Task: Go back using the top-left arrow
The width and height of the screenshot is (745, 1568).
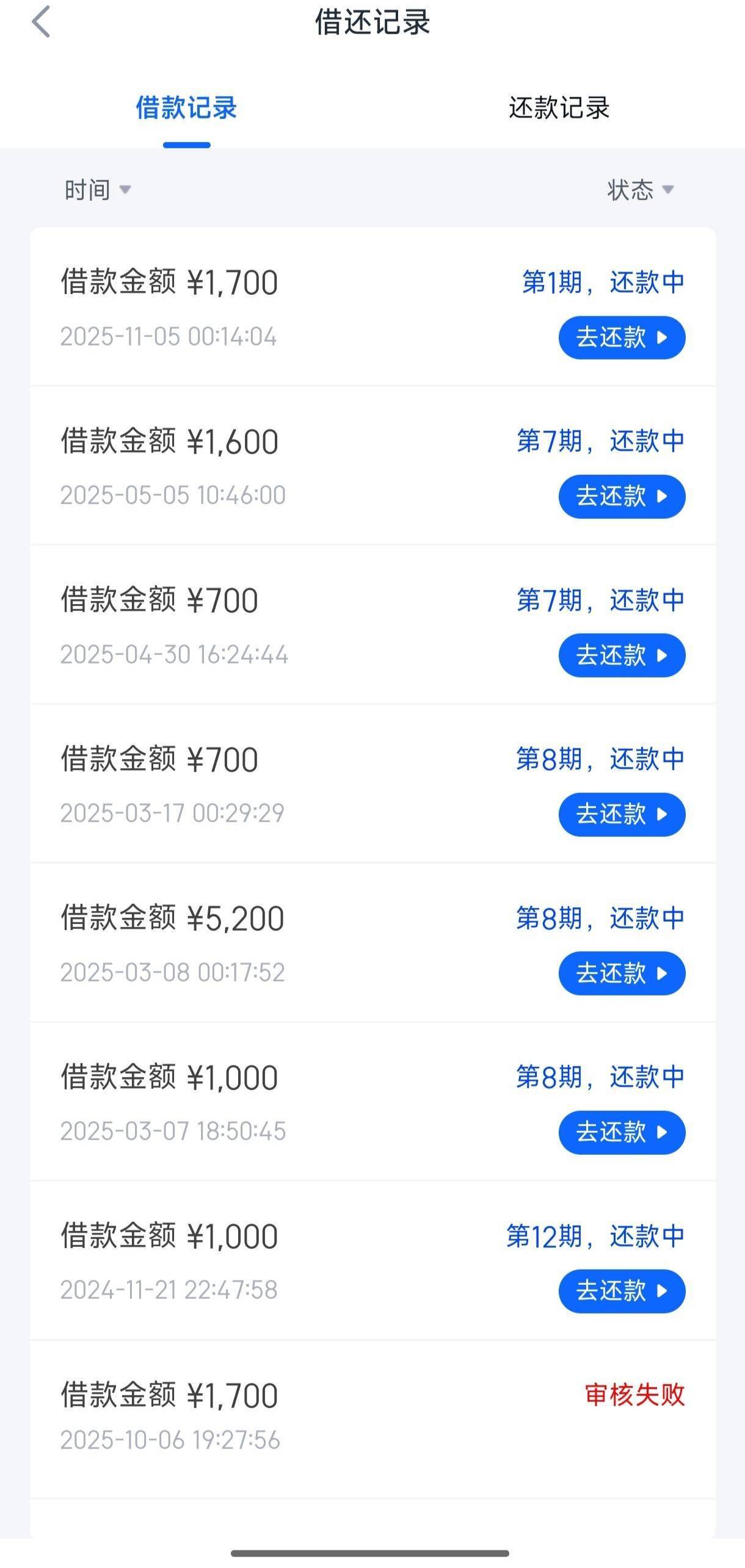Action: [42, 23]
